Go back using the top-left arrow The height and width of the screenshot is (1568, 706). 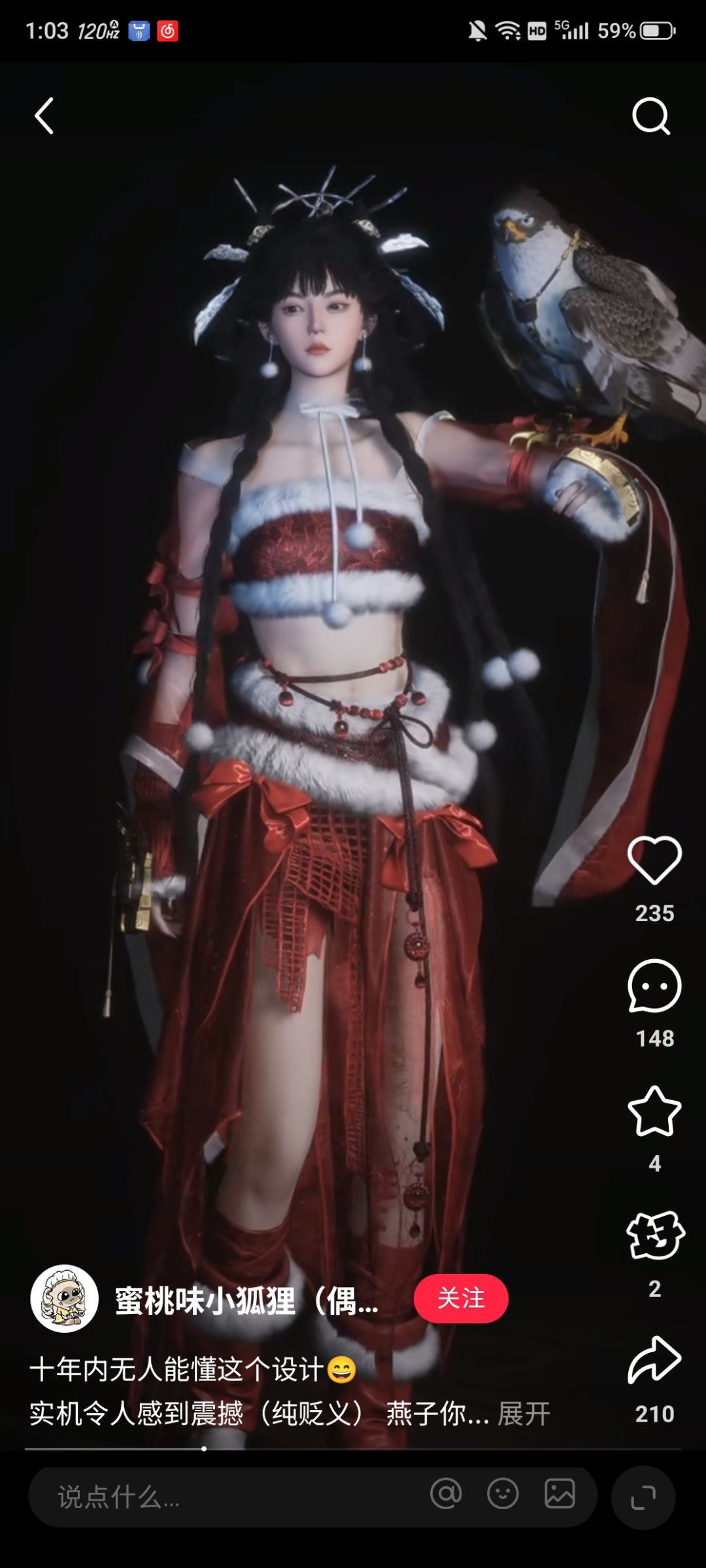pyautogui.click(x=44, y=116)
